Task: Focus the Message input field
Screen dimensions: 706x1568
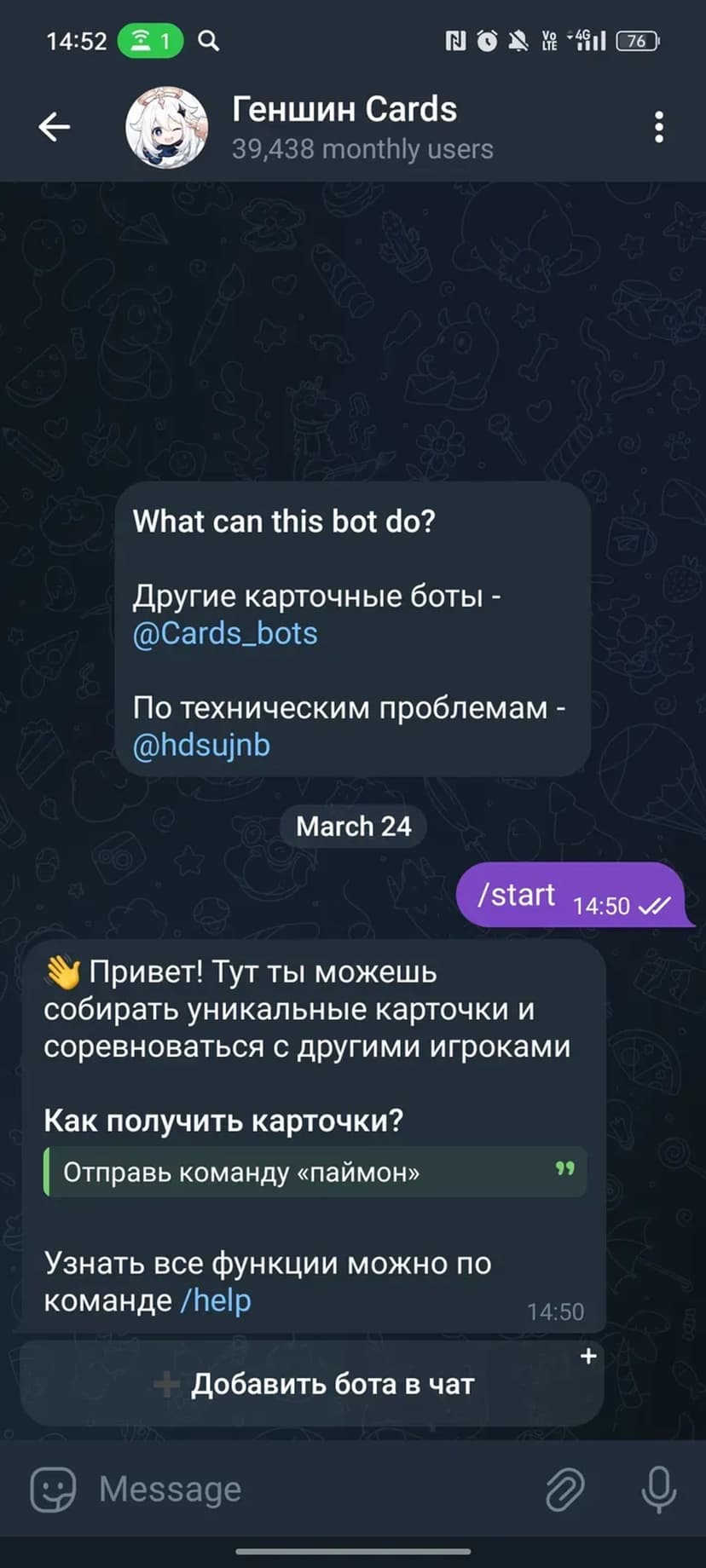Action: point(307,1490)
